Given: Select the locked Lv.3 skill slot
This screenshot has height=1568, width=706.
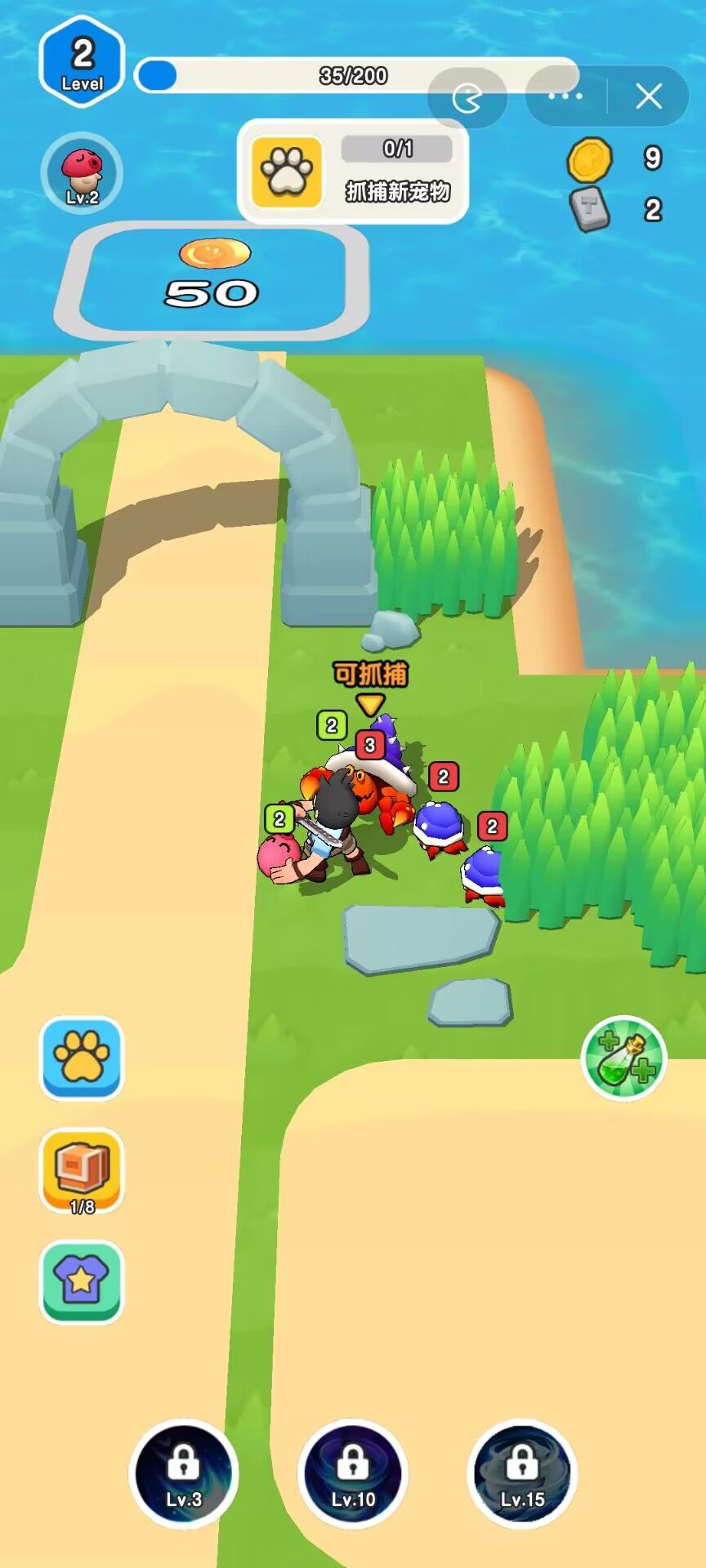Looking at the screenshot, I should pyautogui.click(x=184, y=1473).
